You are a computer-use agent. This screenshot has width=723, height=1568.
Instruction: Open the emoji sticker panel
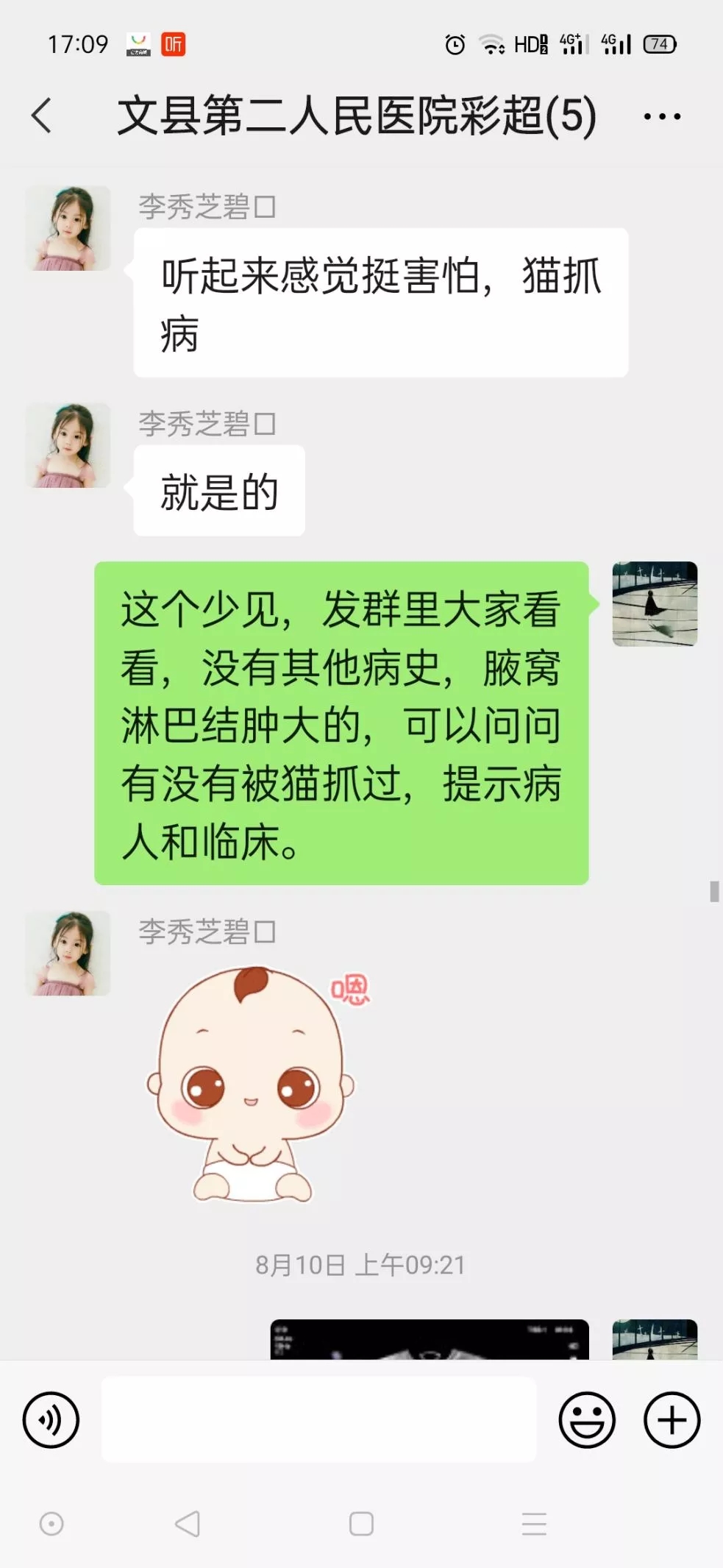586,1419
